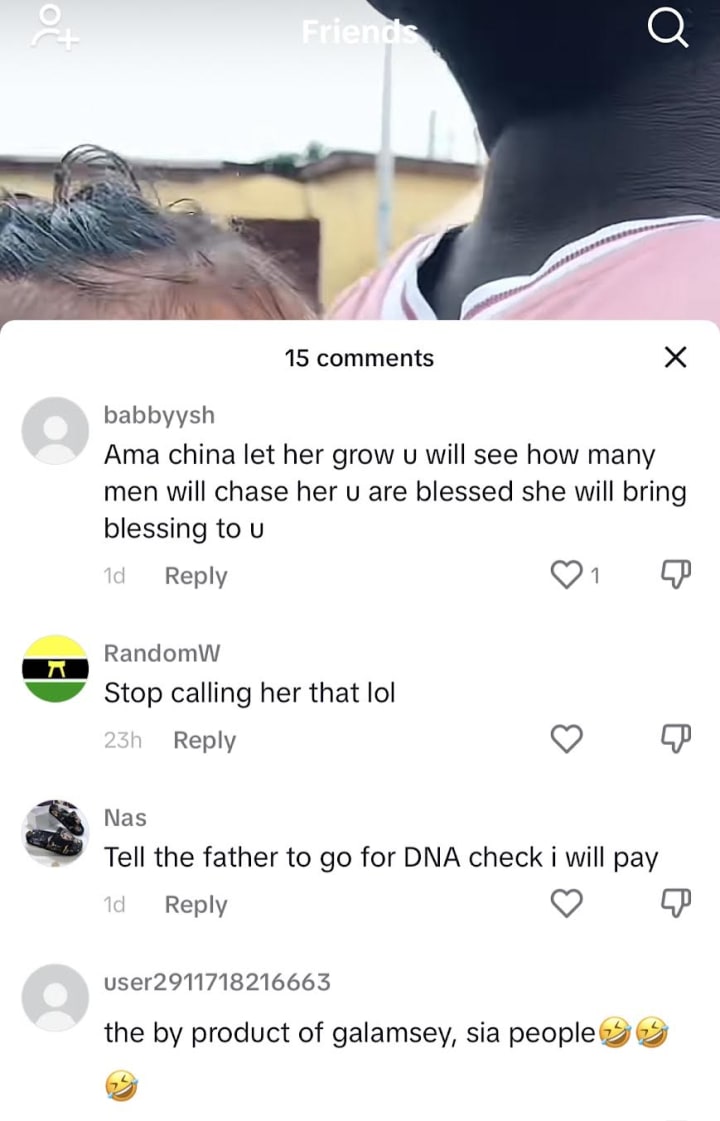Reply to babbyysh's comment
720x1121 pixels.
[x=195, y=576]
